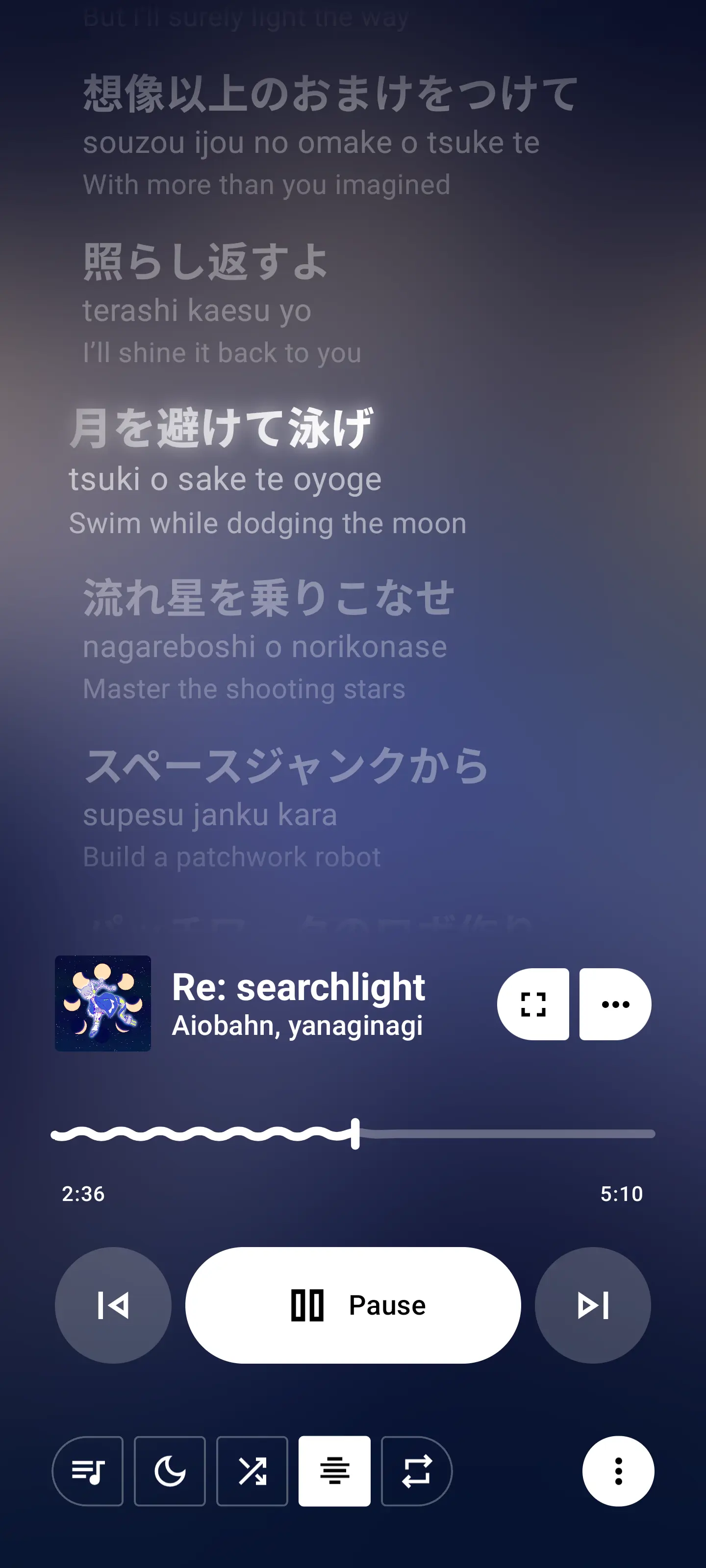Skip to the next track

click(x=592, y=1304)
